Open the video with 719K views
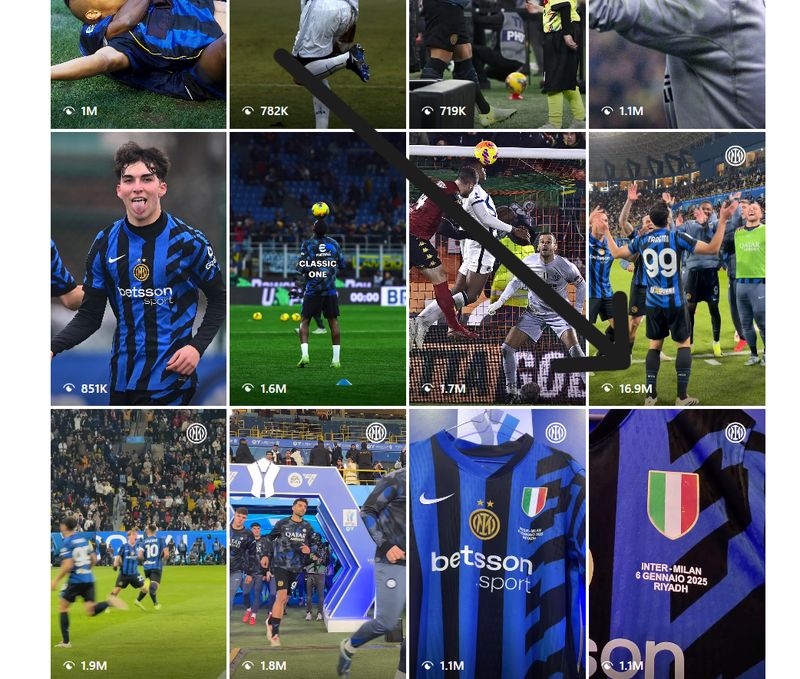The image size is (800, 679). pyautogui.click(x=497, y=60)
